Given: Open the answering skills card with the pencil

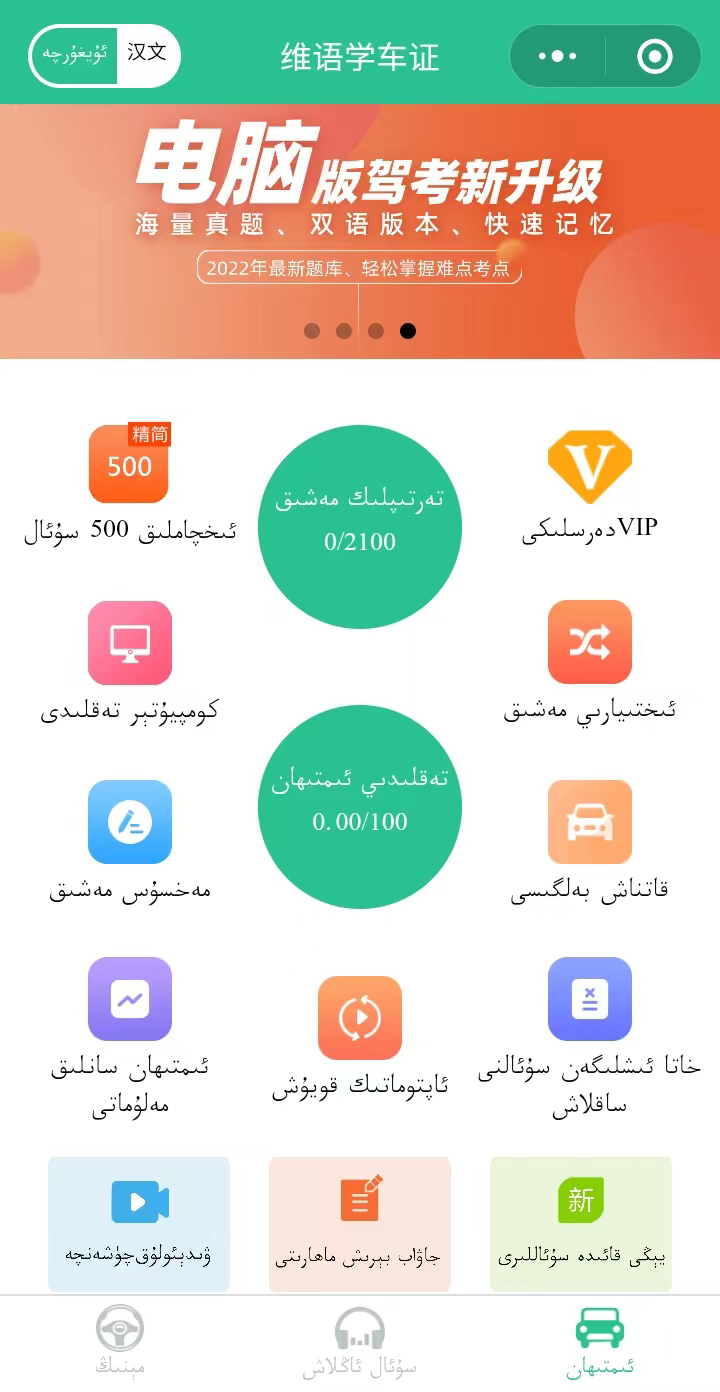Looking at the screenshot, I should 360,1224.
